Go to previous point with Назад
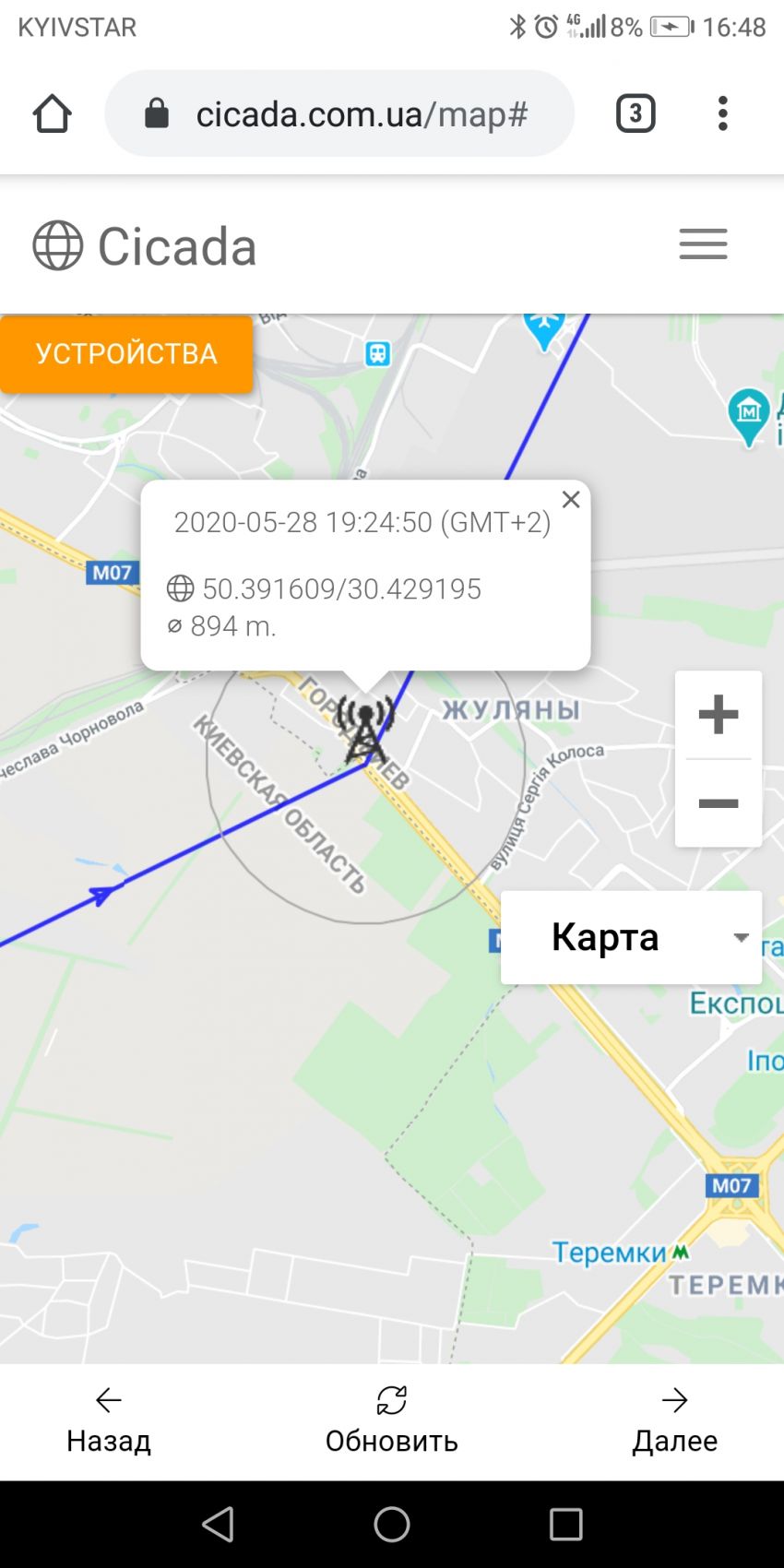Screen dimensions: 784x1568 pos(109,1420)
